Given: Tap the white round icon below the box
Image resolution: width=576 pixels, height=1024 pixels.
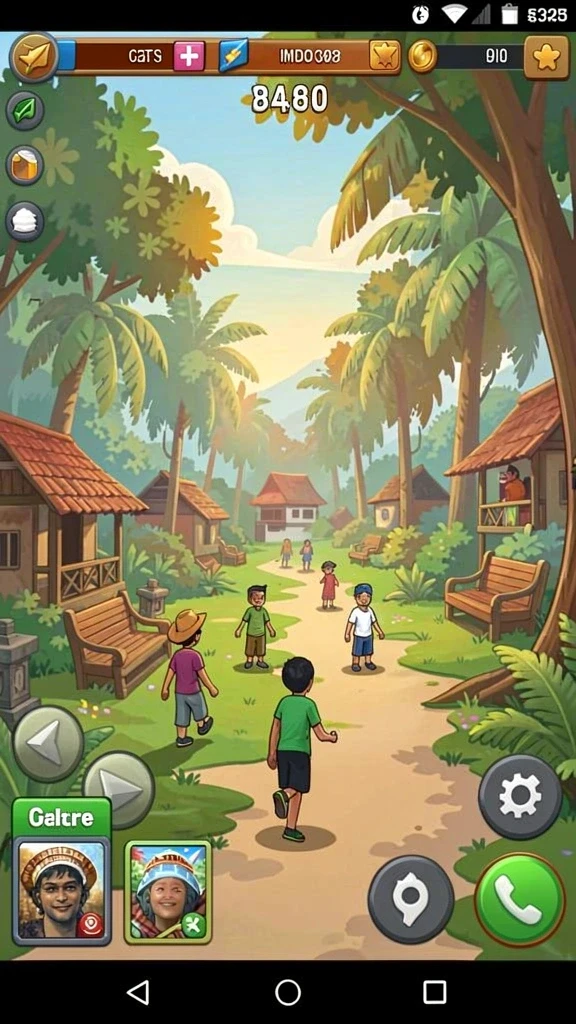Looking at the screenshot, I should click(x=25, y=221).
